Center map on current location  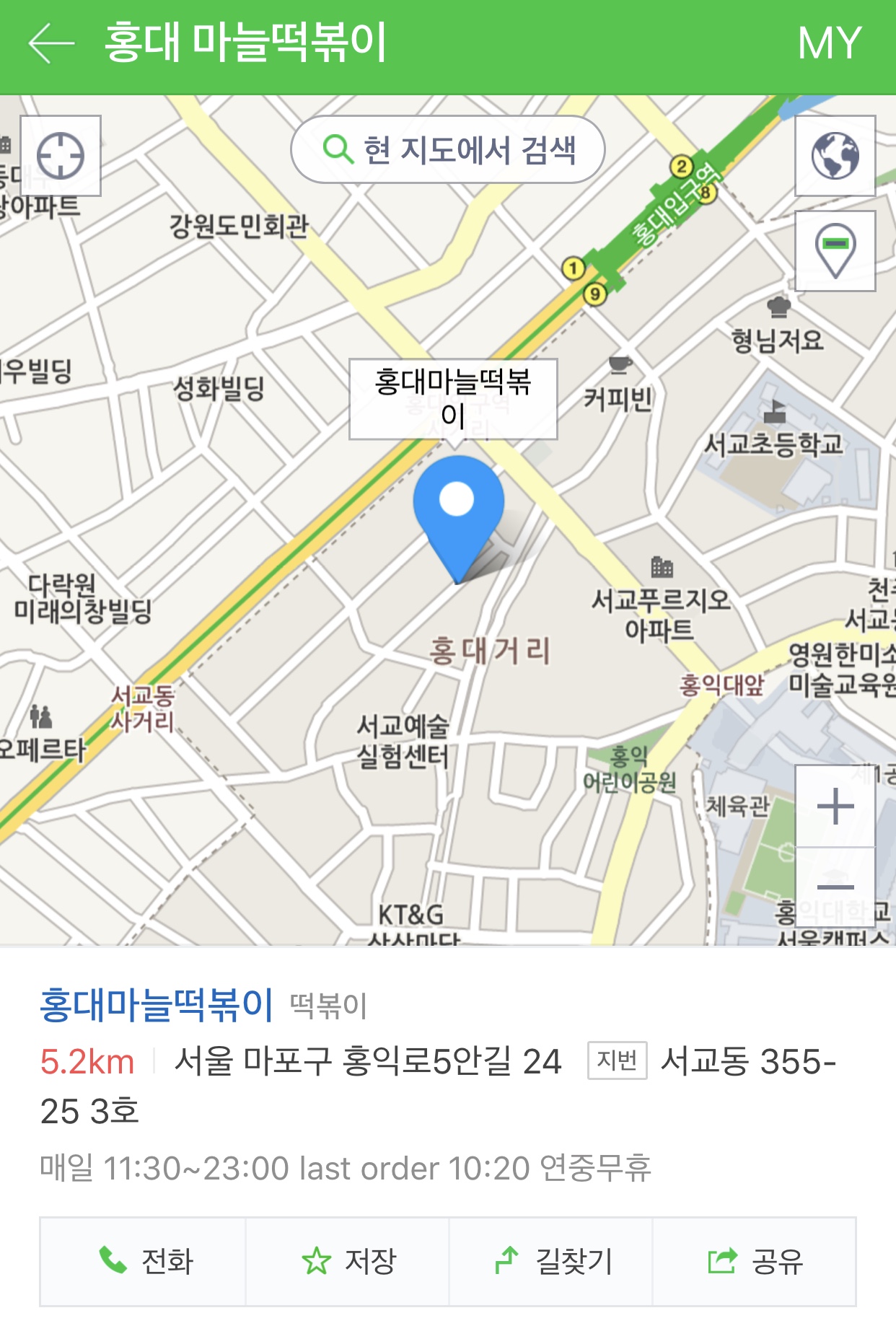point(61,156)
